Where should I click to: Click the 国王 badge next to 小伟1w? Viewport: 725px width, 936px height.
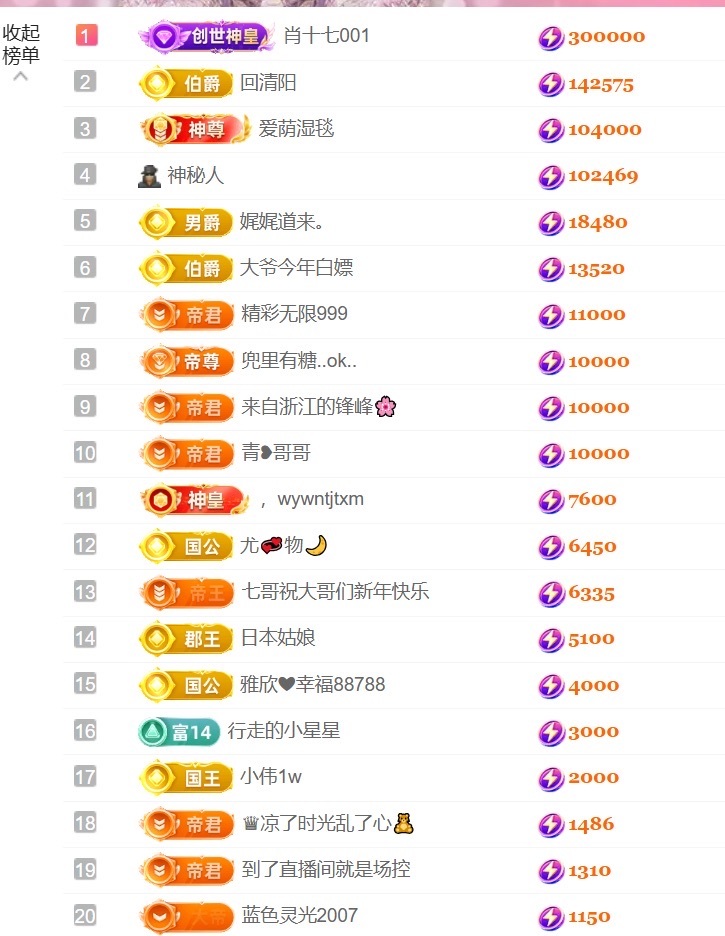[x=185, y=776]
